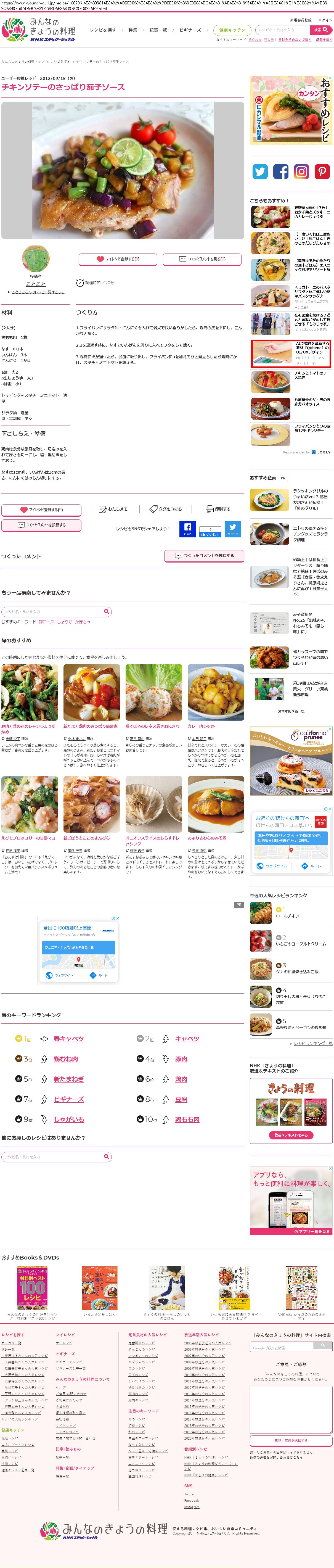Open the ログイン link
334x1568 pixels.
325,20
